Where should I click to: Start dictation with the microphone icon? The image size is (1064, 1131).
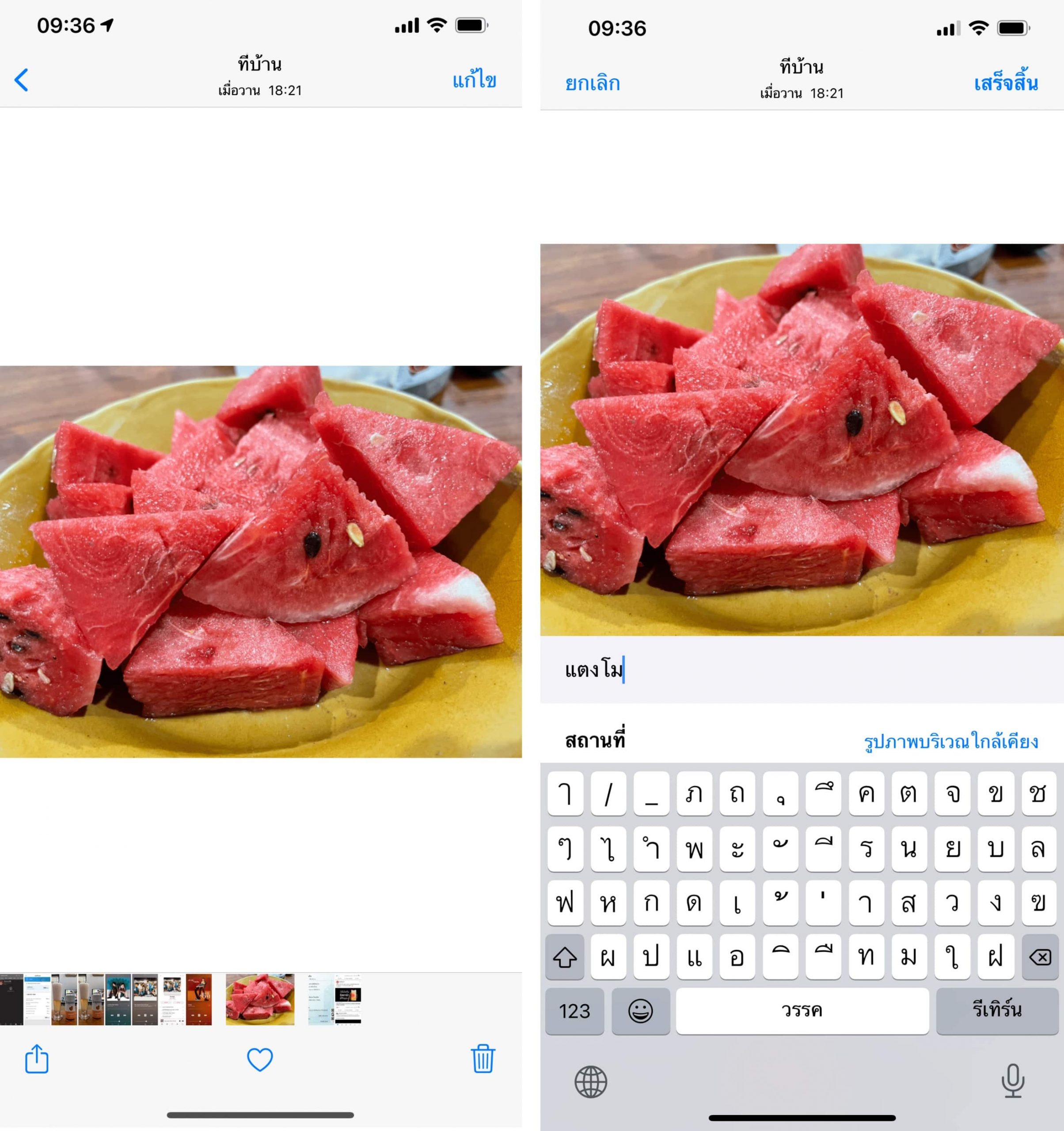[1013, 1080]
